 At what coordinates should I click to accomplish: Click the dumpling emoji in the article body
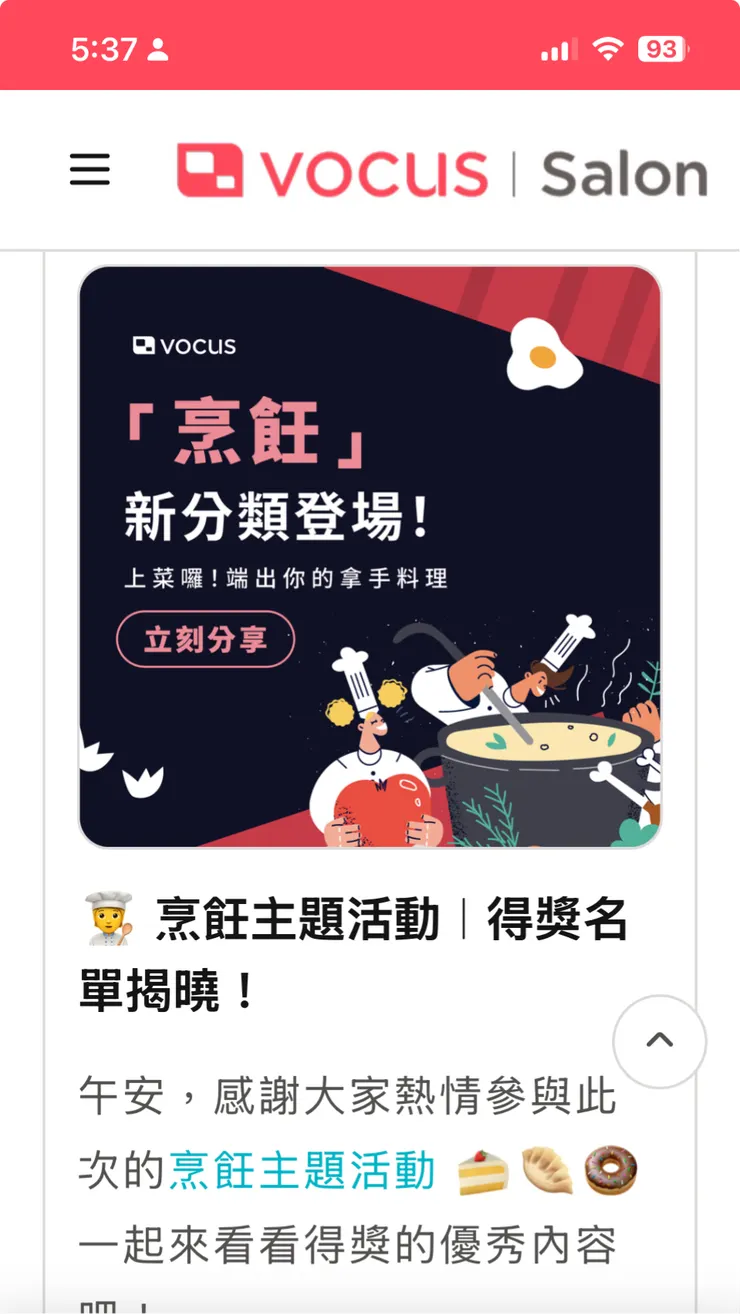(x=548, y=1168)
